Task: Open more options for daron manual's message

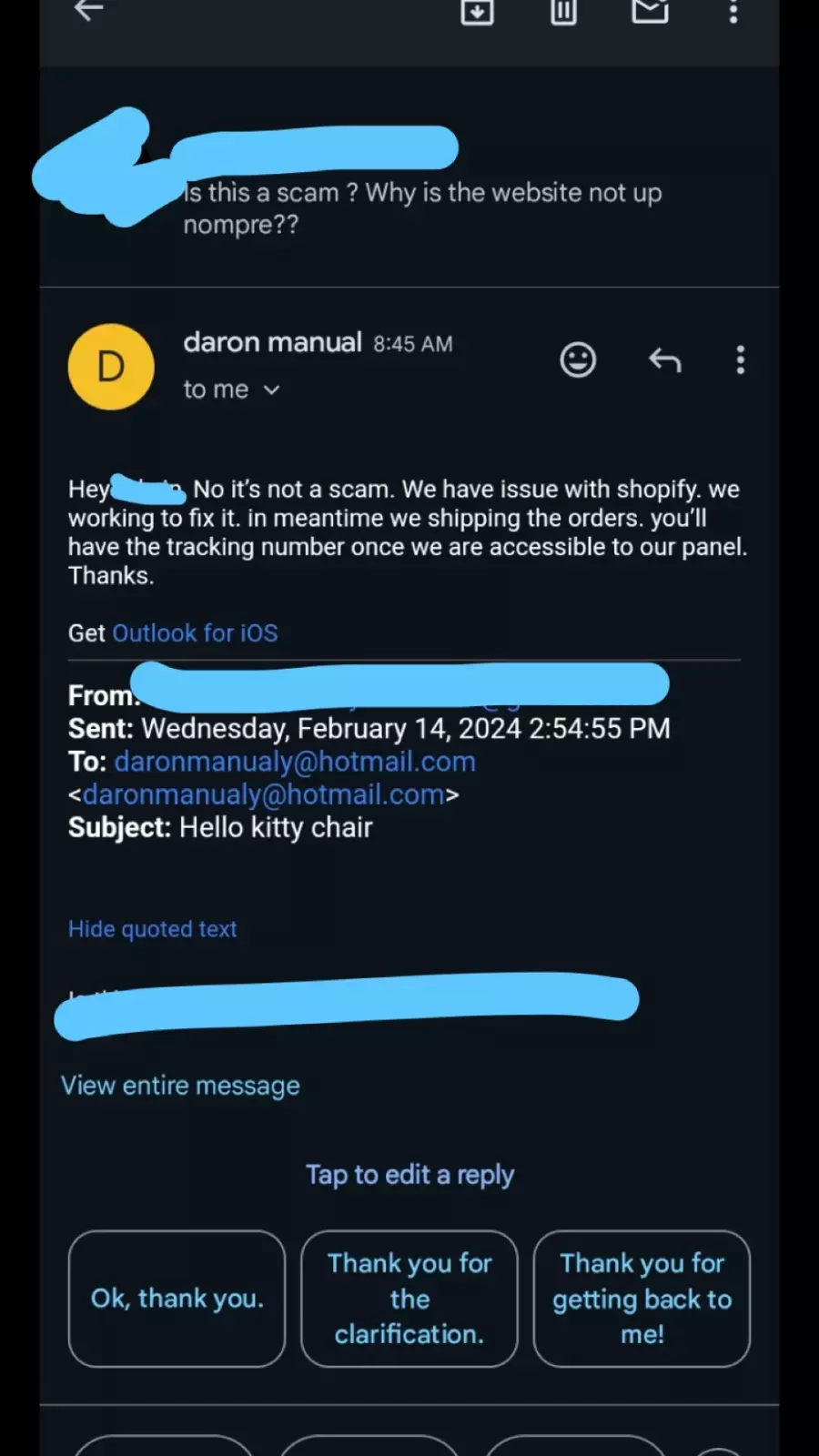Action: tap(741, 360)
